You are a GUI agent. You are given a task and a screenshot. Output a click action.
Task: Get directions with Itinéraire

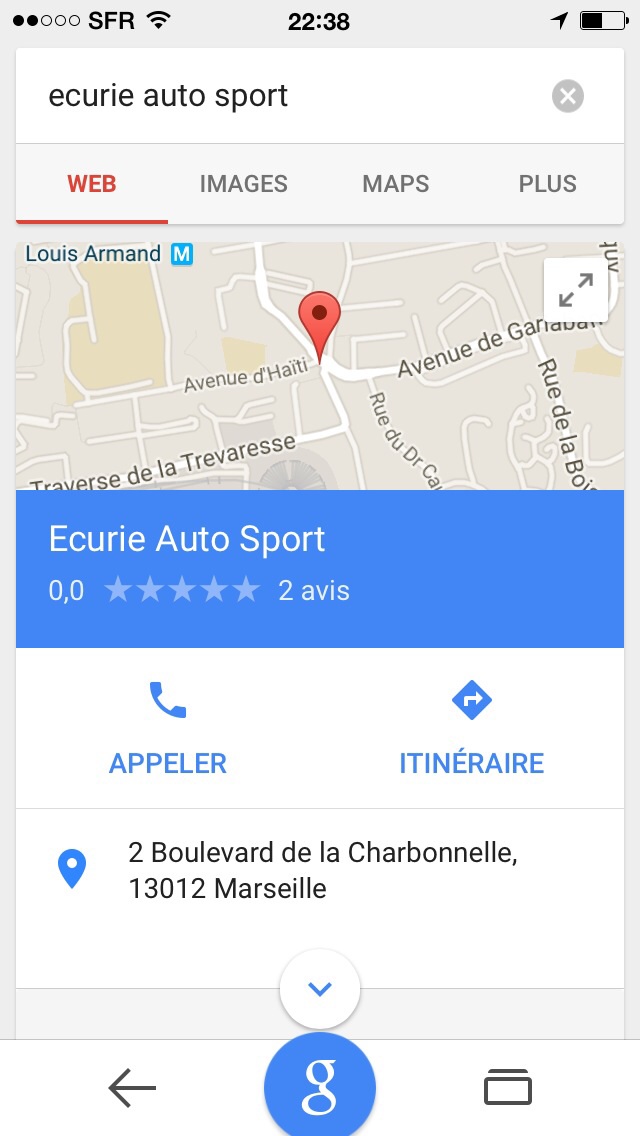pyautogui.click(x=472, y=728)
